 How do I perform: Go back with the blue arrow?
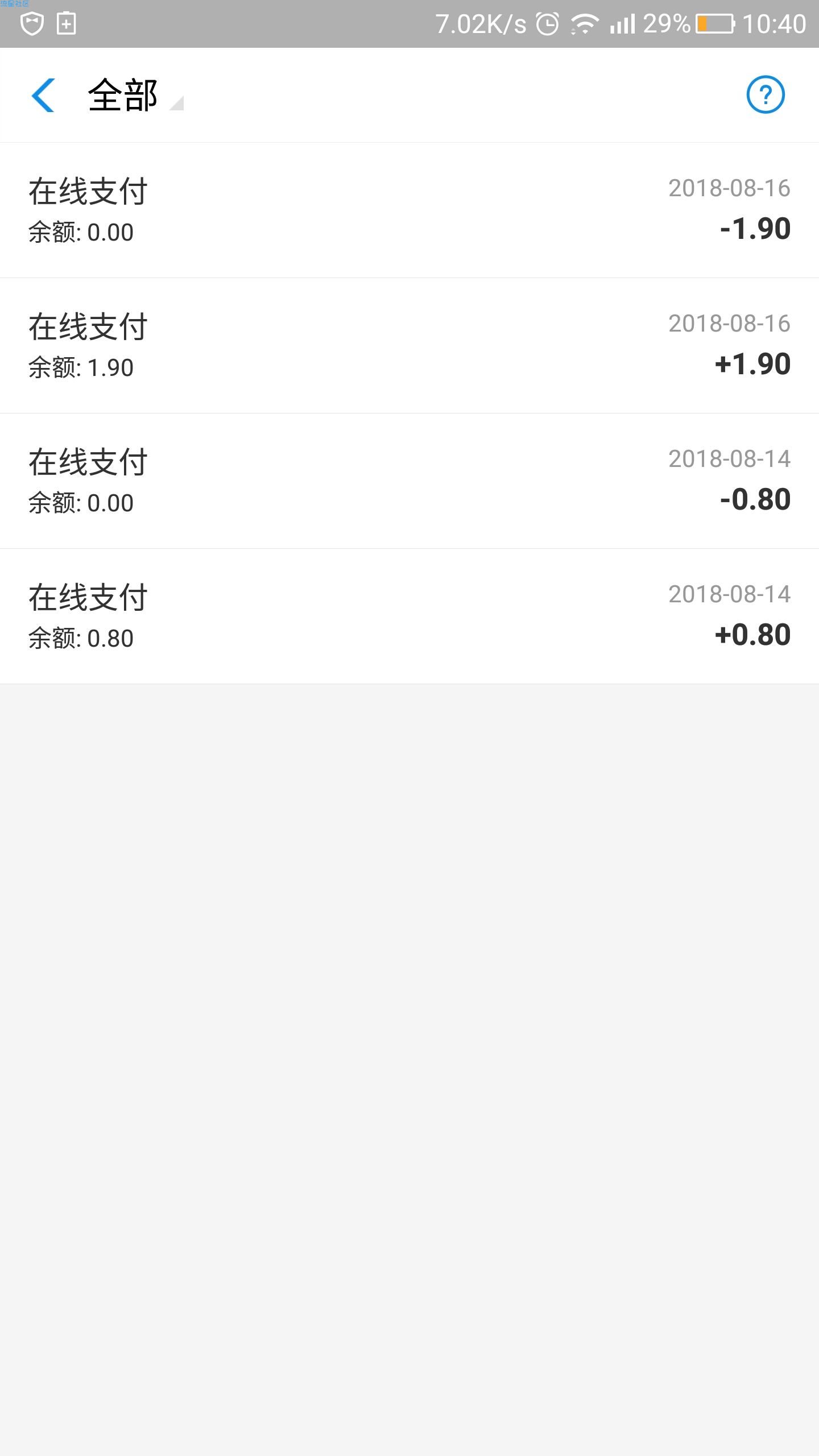pos(43,95)
